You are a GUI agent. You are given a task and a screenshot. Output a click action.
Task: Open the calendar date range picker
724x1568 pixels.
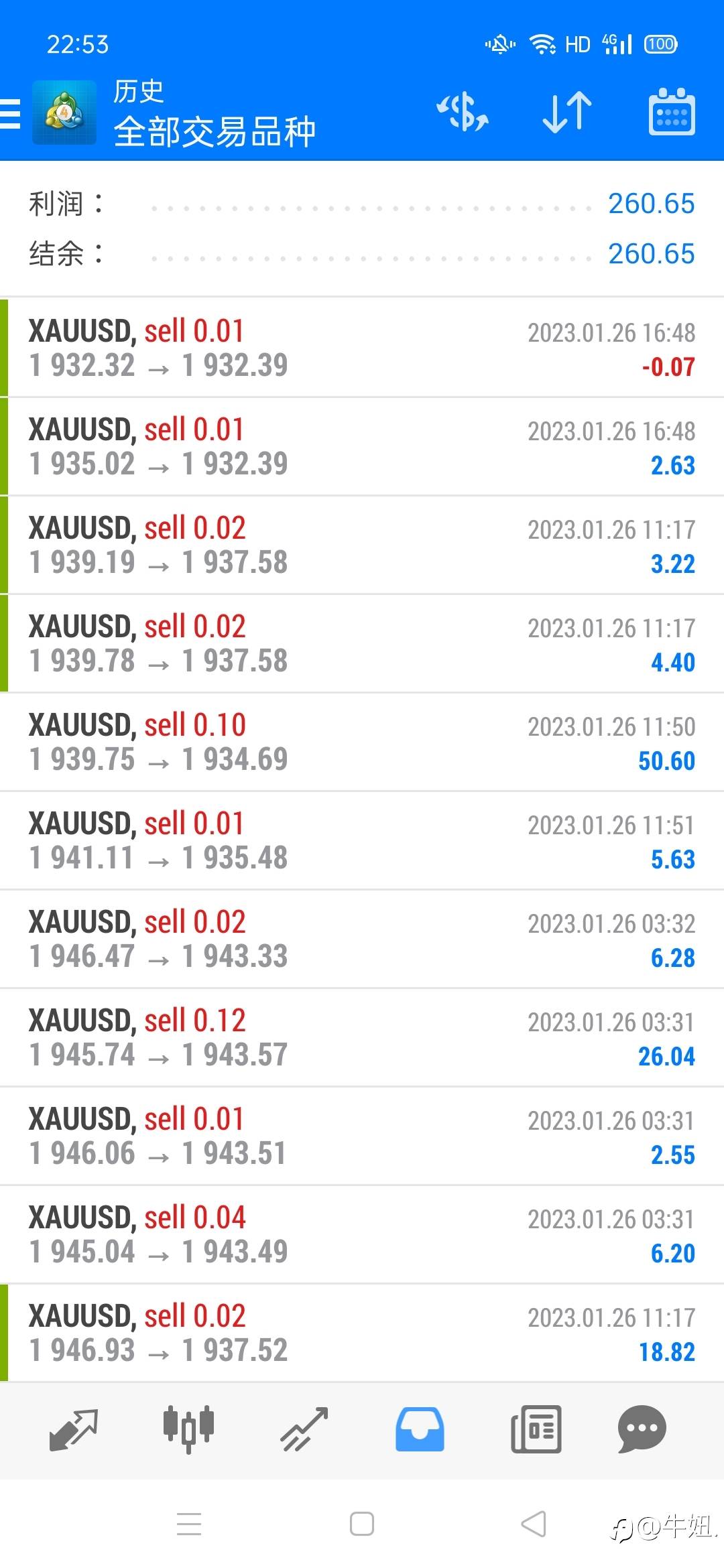[671, 111]
